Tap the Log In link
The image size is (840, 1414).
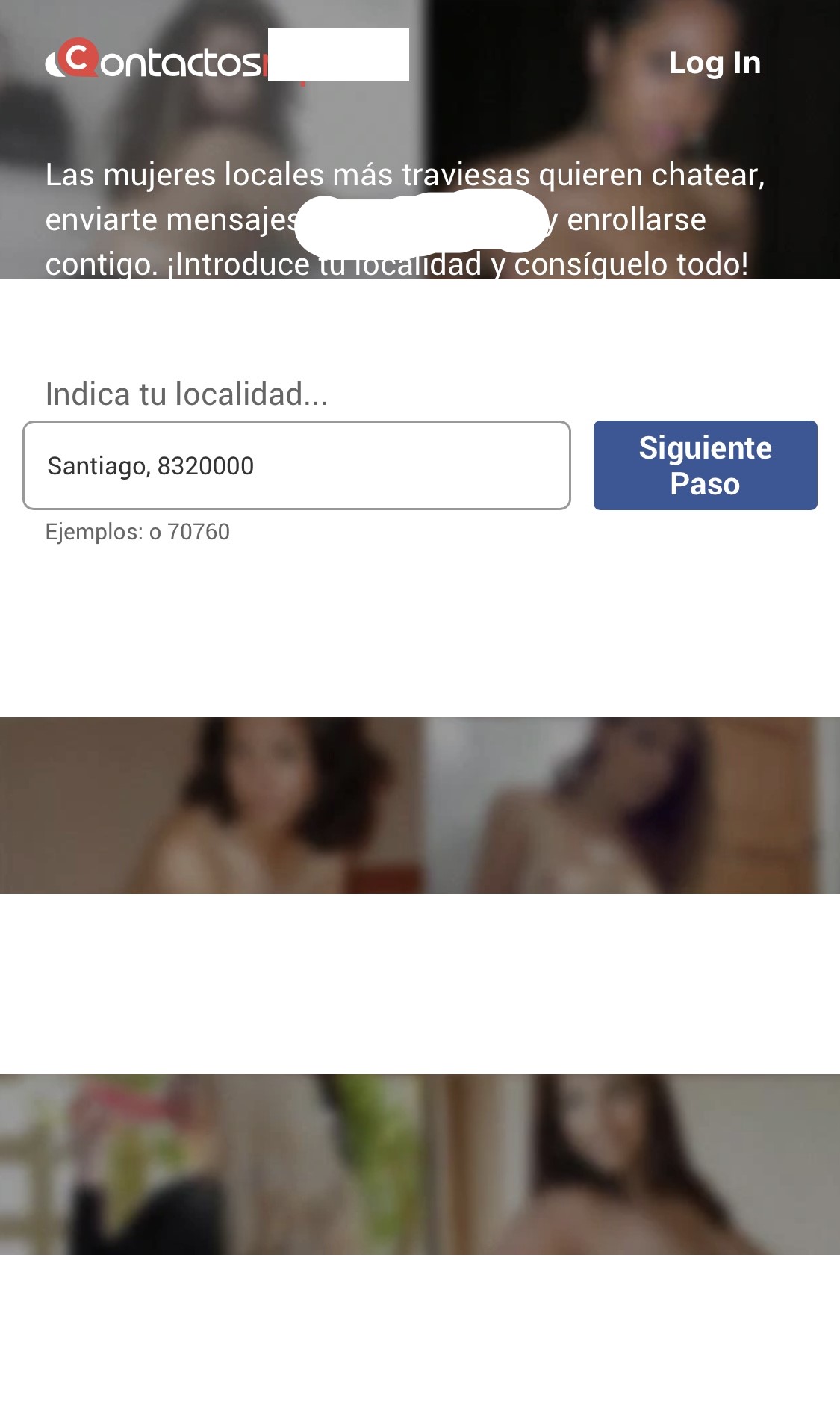[x=715, y=63]
